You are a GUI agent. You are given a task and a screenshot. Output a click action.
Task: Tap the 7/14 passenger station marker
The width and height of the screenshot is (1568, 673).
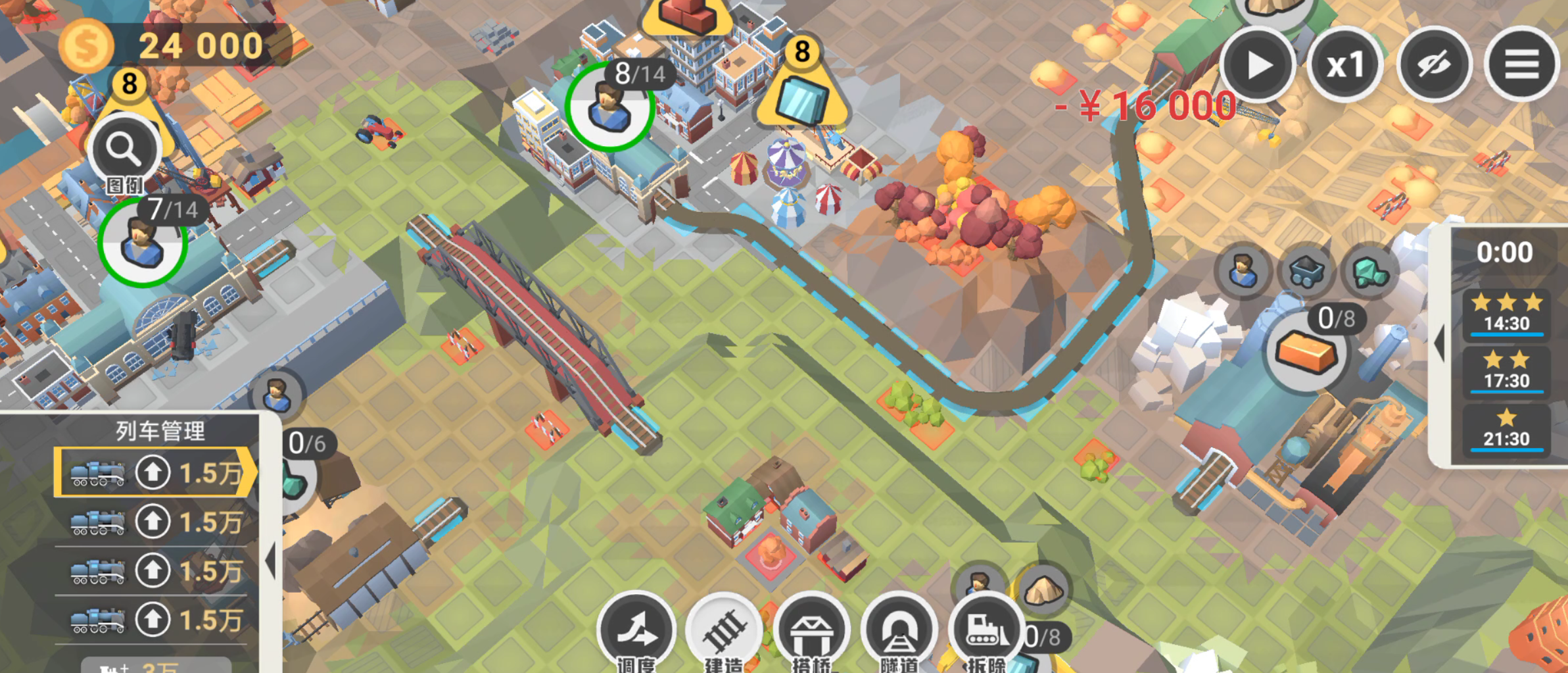[143, 242]
